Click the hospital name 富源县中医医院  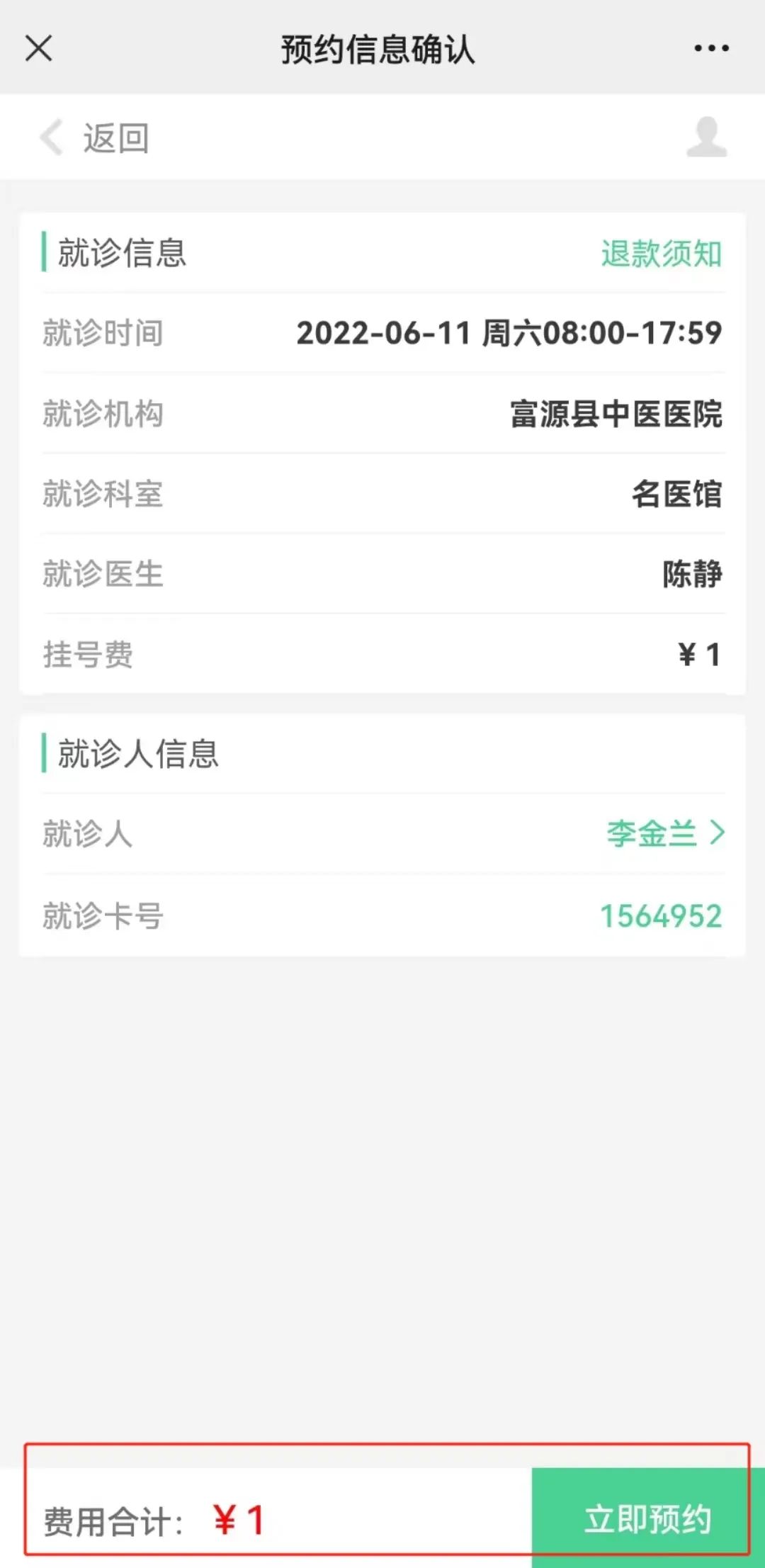click(615, 415)
